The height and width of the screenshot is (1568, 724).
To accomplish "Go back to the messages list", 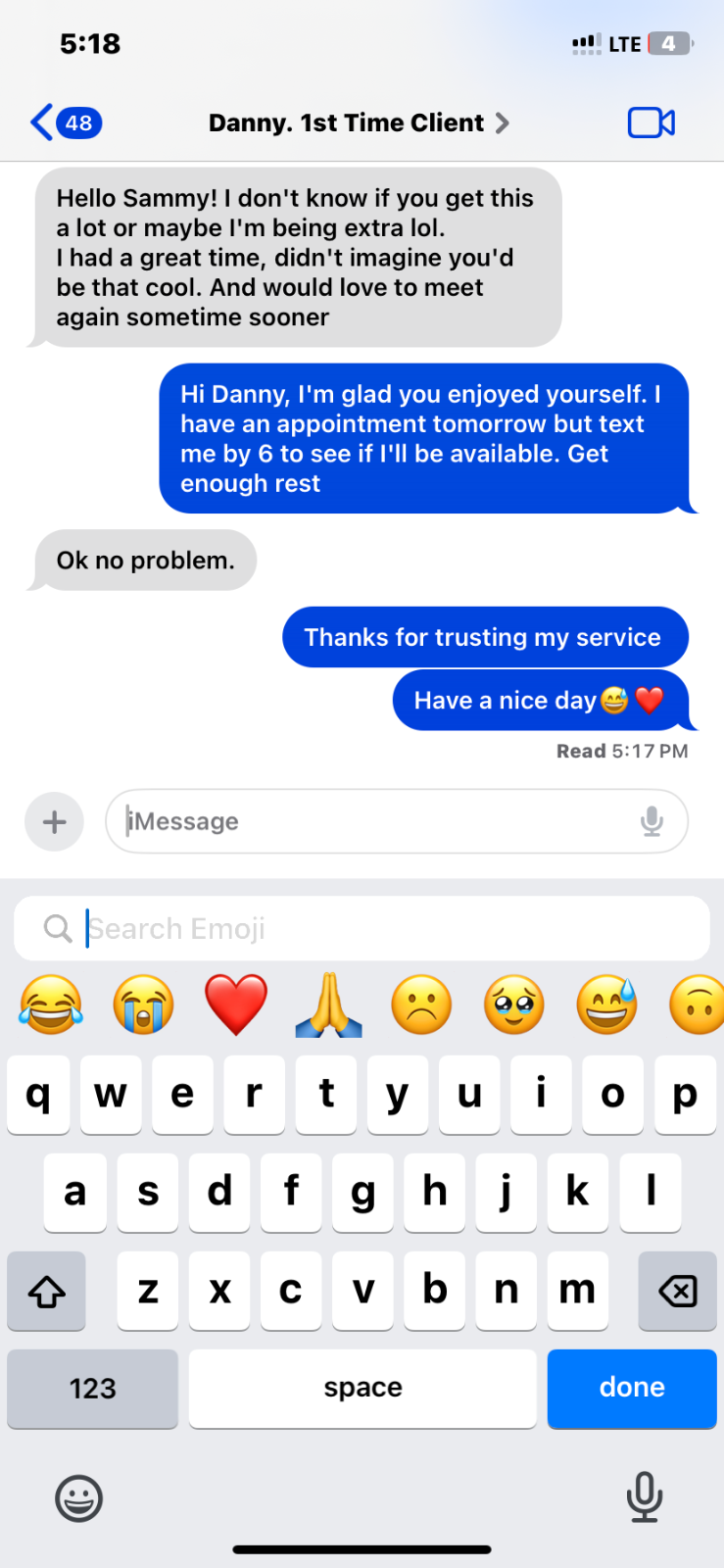I will click(65, 123).
